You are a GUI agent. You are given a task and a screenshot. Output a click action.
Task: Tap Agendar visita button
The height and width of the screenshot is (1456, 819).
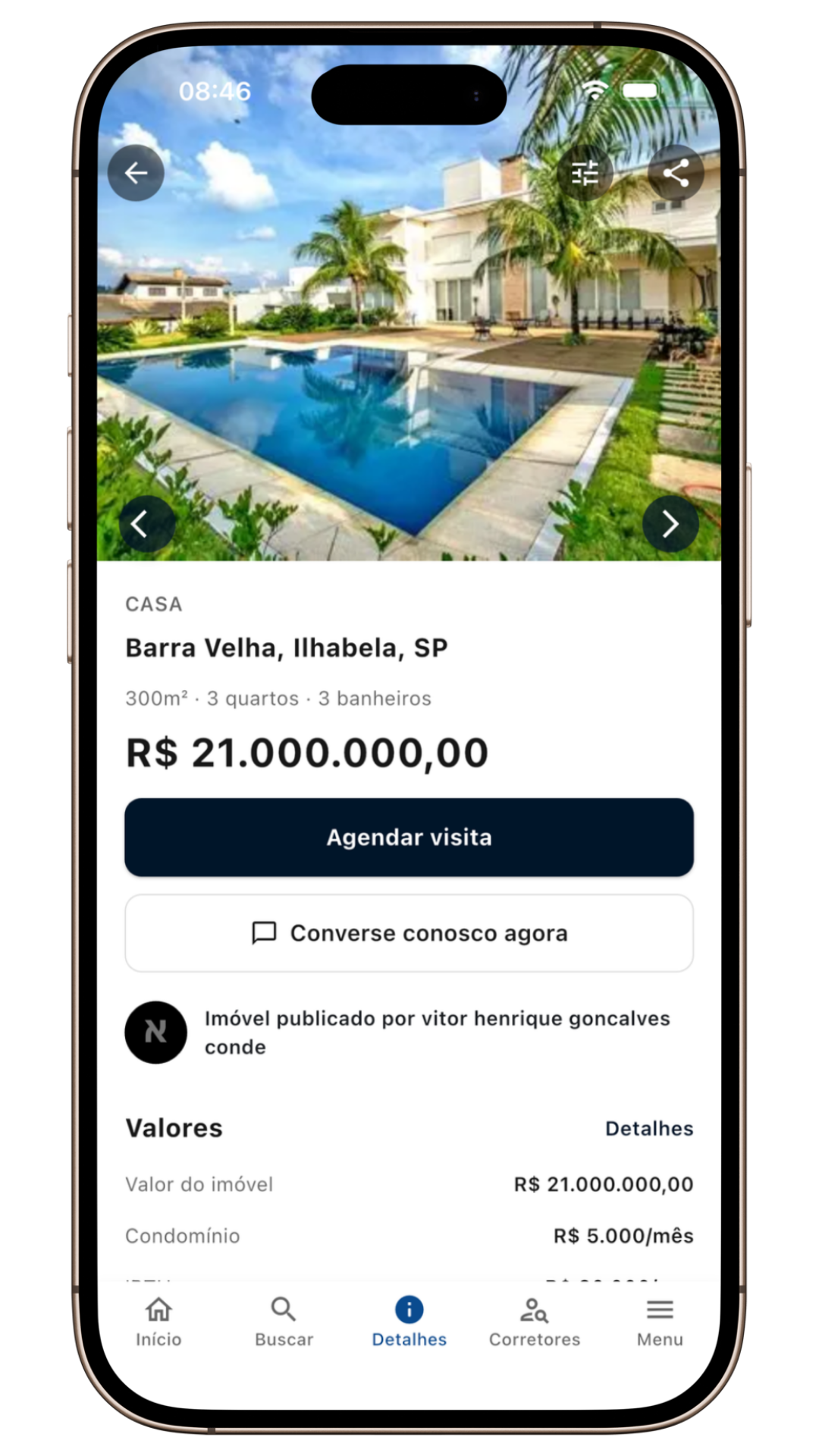(x=409, y=837)
